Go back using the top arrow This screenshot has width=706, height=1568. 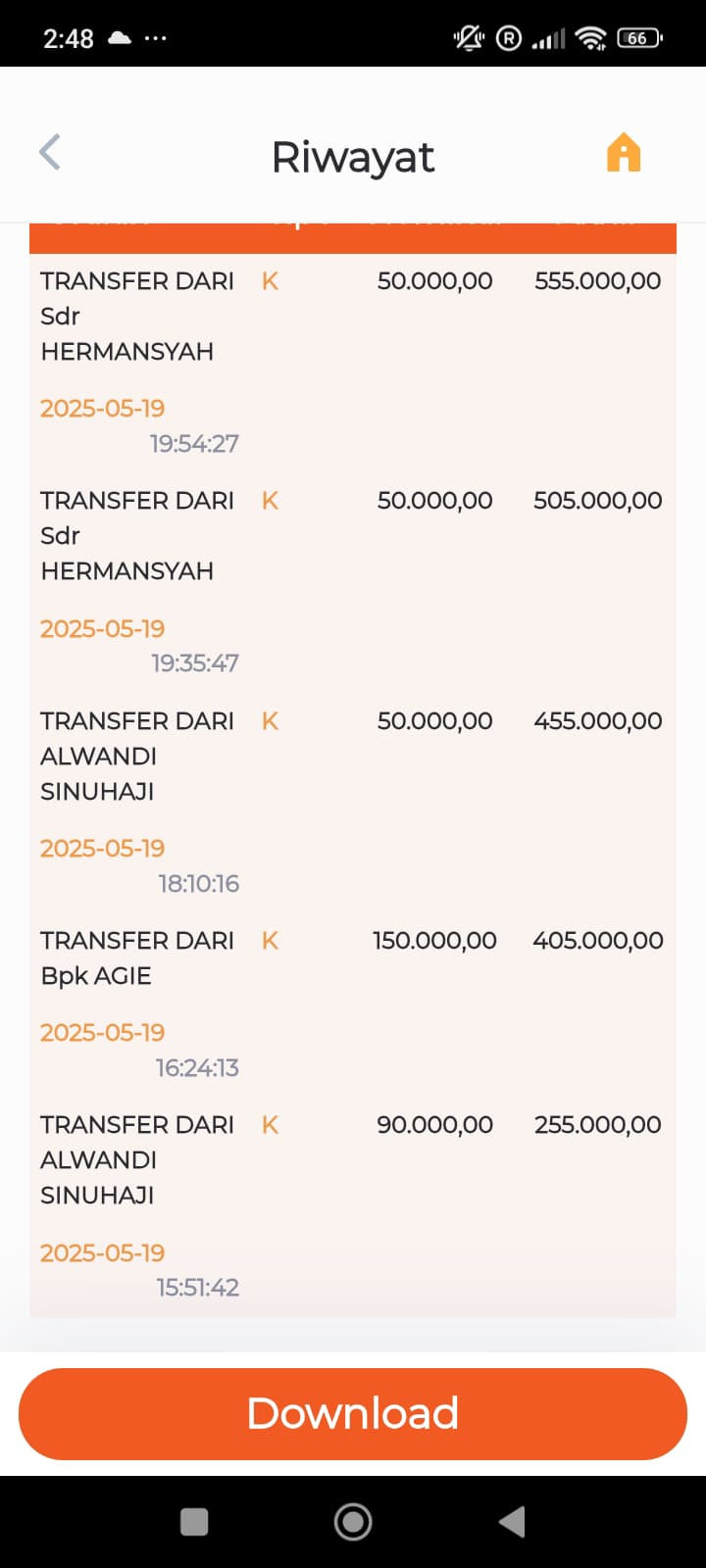pyautogui.click(x=50, y=153)
